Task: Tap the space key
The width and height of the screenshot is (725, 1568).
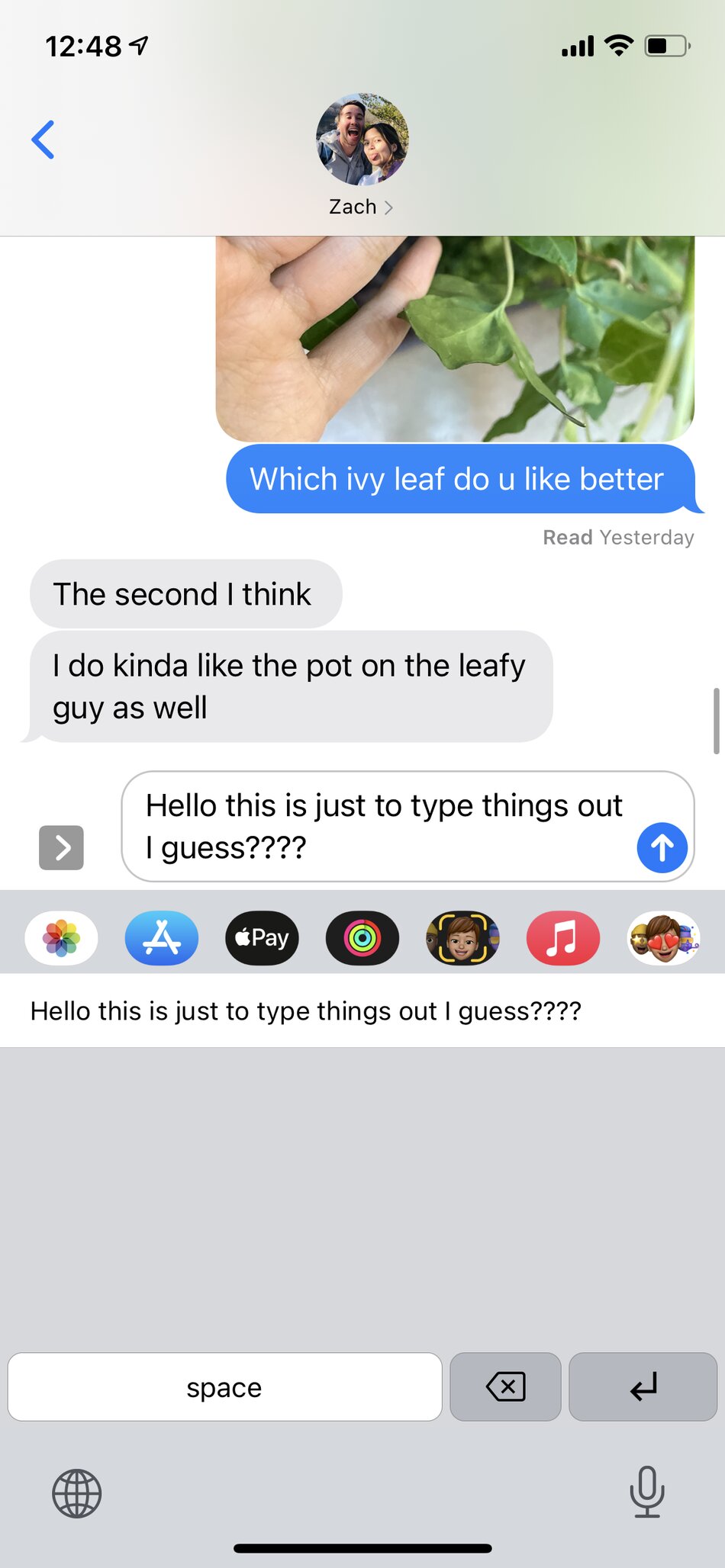Action: point(224,1386)
